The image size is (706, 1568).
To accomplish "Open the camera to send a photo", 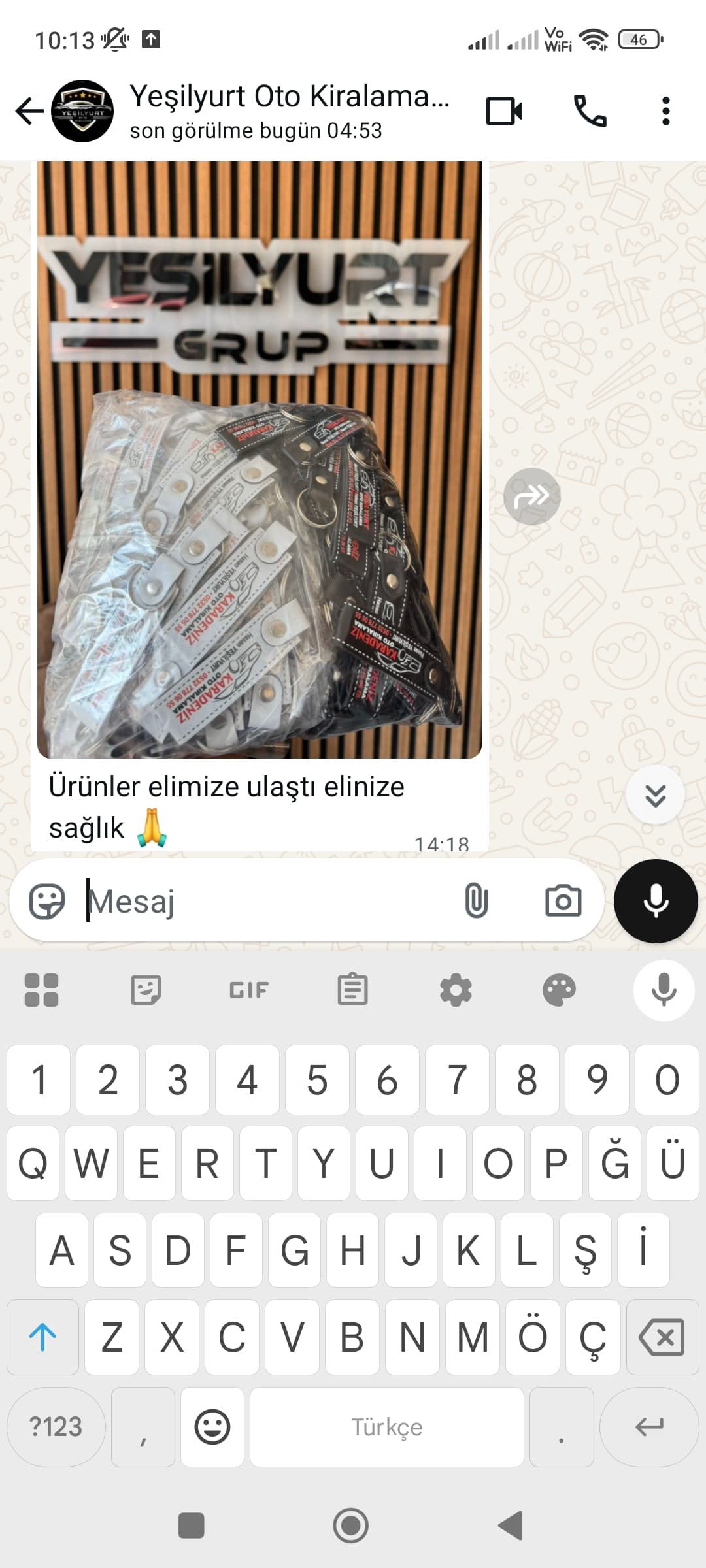I will pos(562,900).
